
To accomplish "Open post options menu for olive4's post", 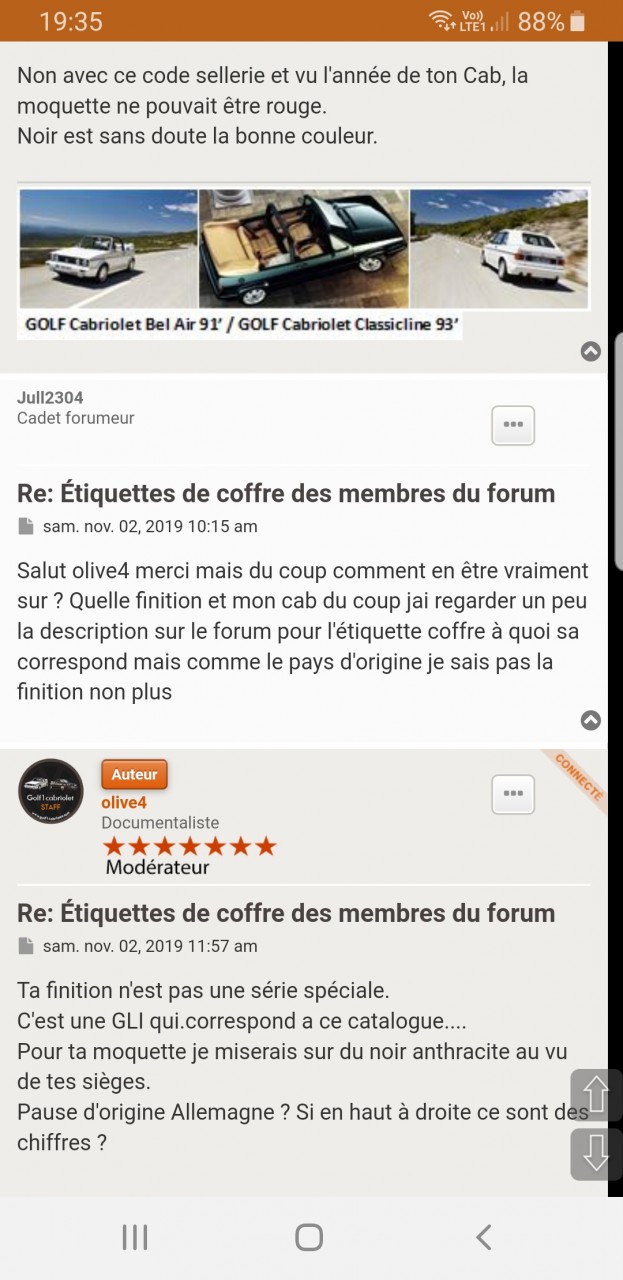I will click(x=513, y=794).
